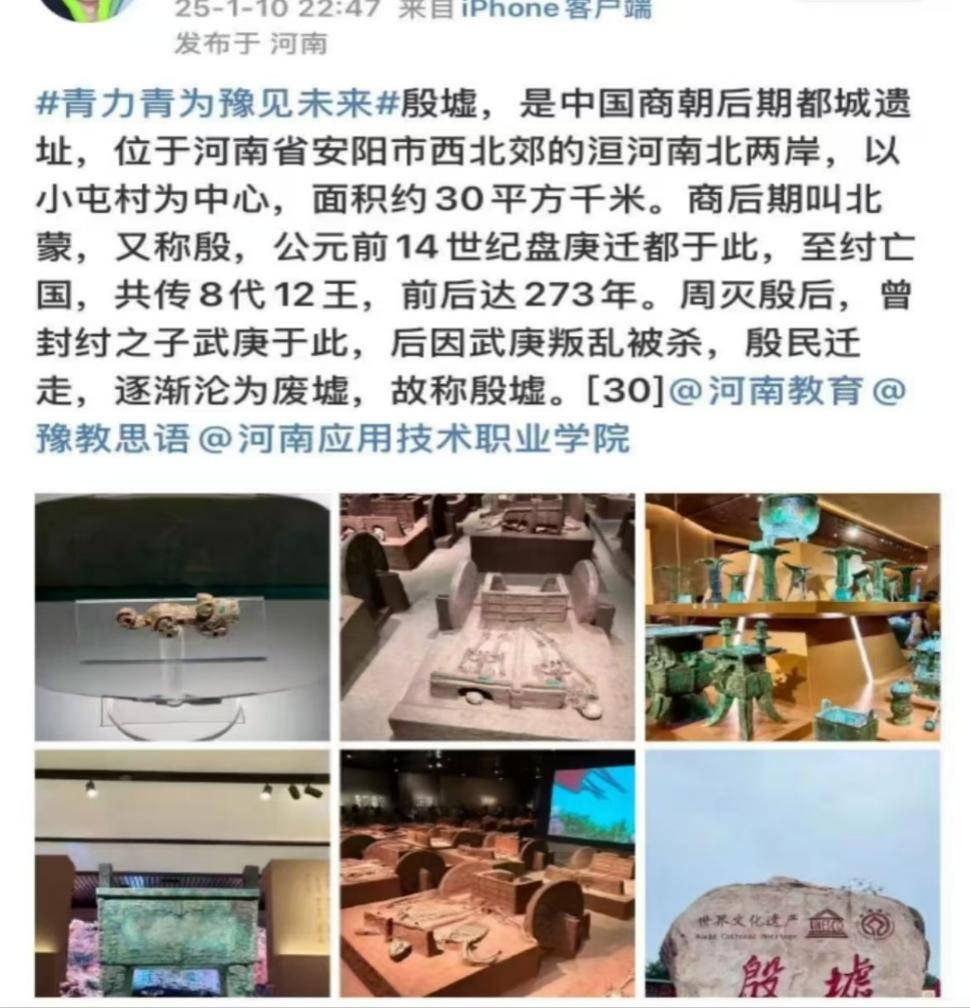This screenshot has height=1008, width=970.
Task: View the bronze vessels display shelf photo
Action: [x=792, y=616]
